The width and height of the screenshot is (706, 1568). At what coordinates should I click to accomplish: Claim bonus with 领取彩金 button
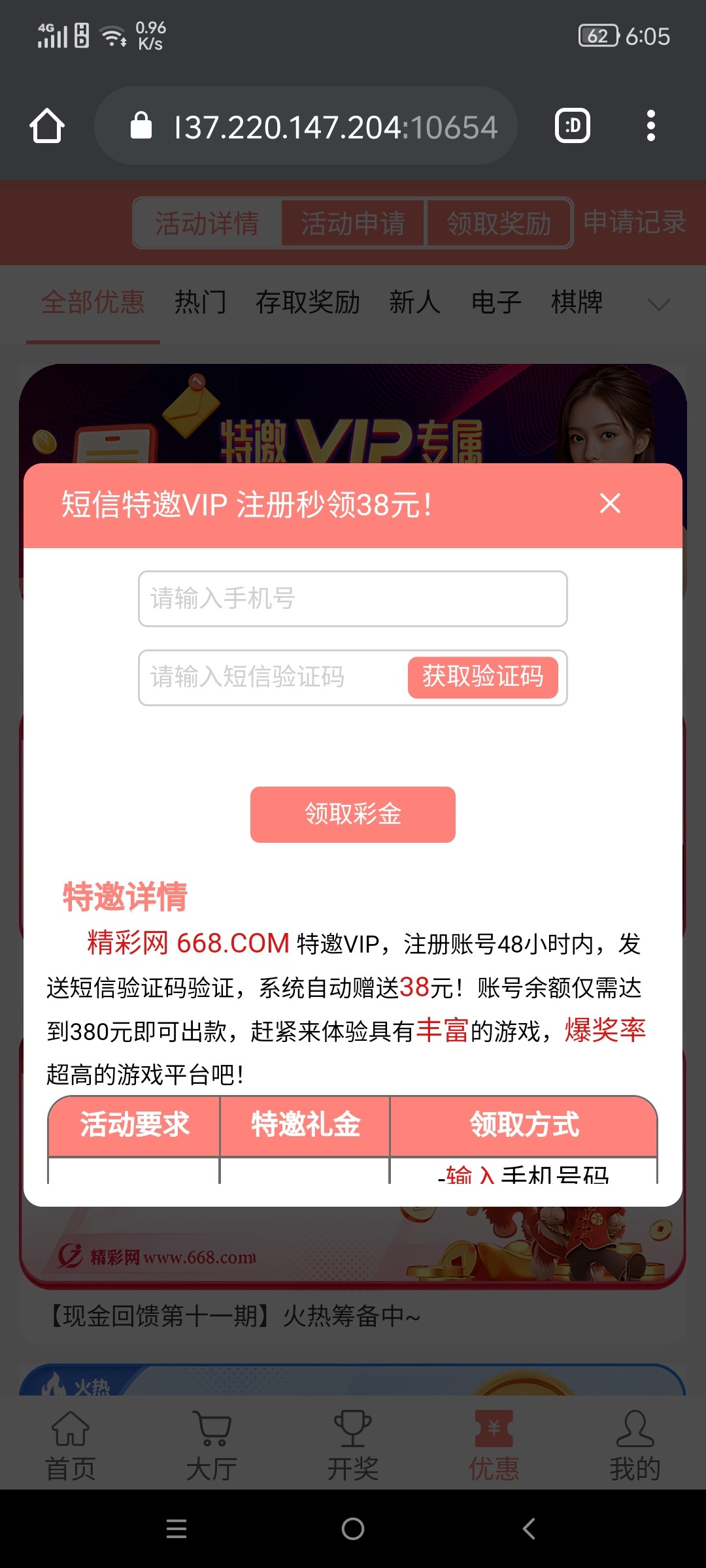[x=352, y=814]
